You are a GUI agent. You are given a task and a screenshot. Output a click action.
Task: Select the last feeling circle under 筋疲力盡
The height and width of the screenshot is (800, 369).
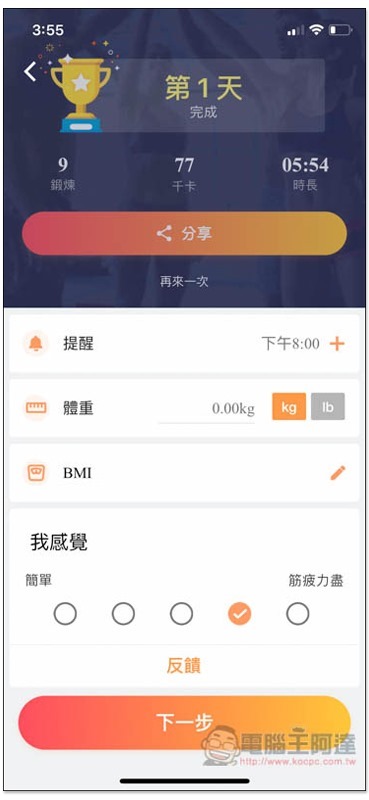(x=298, y=613)
